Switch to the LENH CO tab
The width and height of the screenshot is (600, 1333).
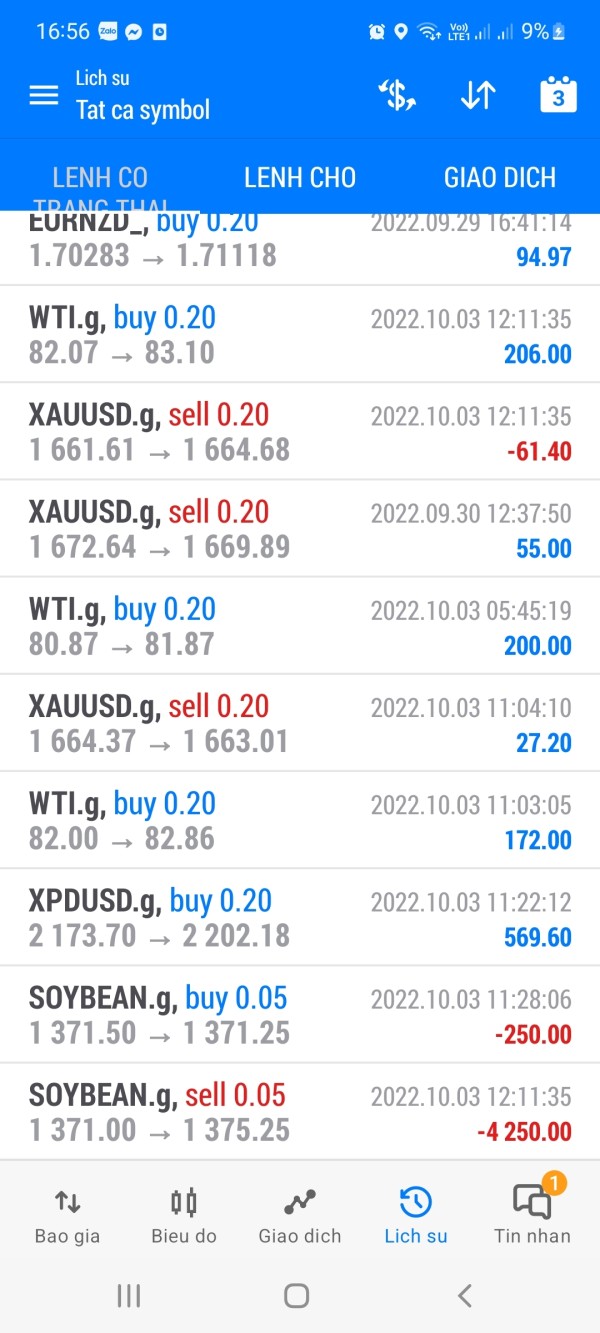pyautogui.click(x=100, y=178)
